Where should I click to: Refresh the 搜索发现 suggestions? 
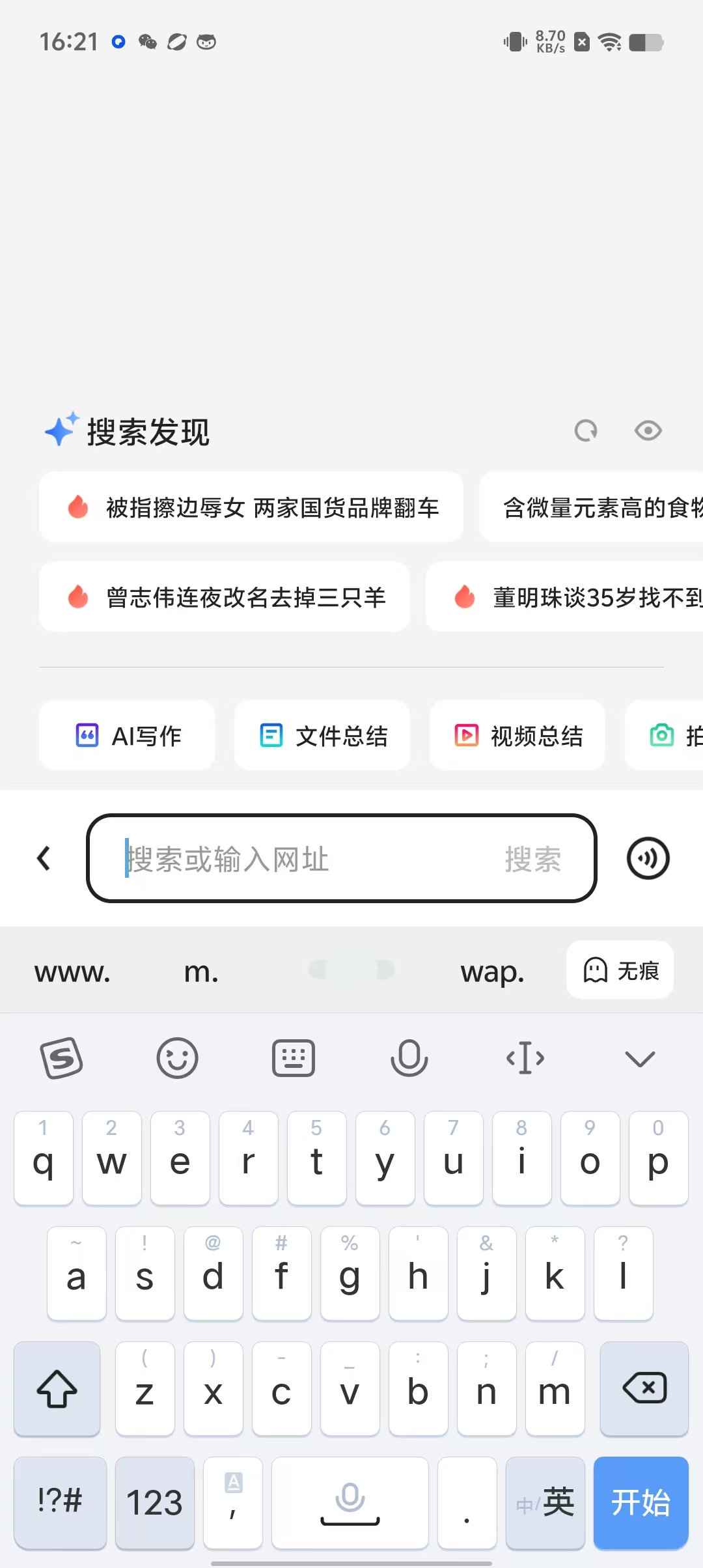(586, 430)
